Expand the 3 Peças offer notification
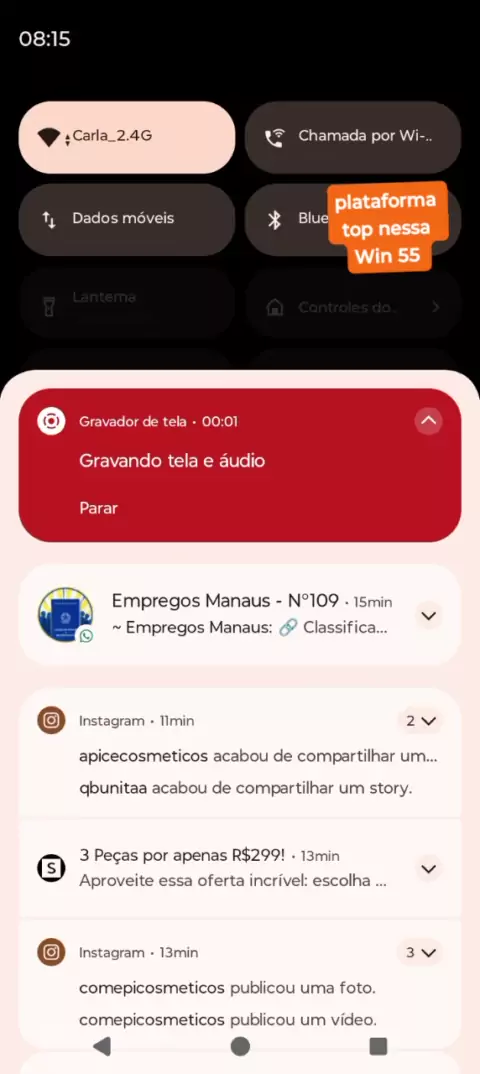Viewport: 480px width, 1074px height. coord(429,869)
